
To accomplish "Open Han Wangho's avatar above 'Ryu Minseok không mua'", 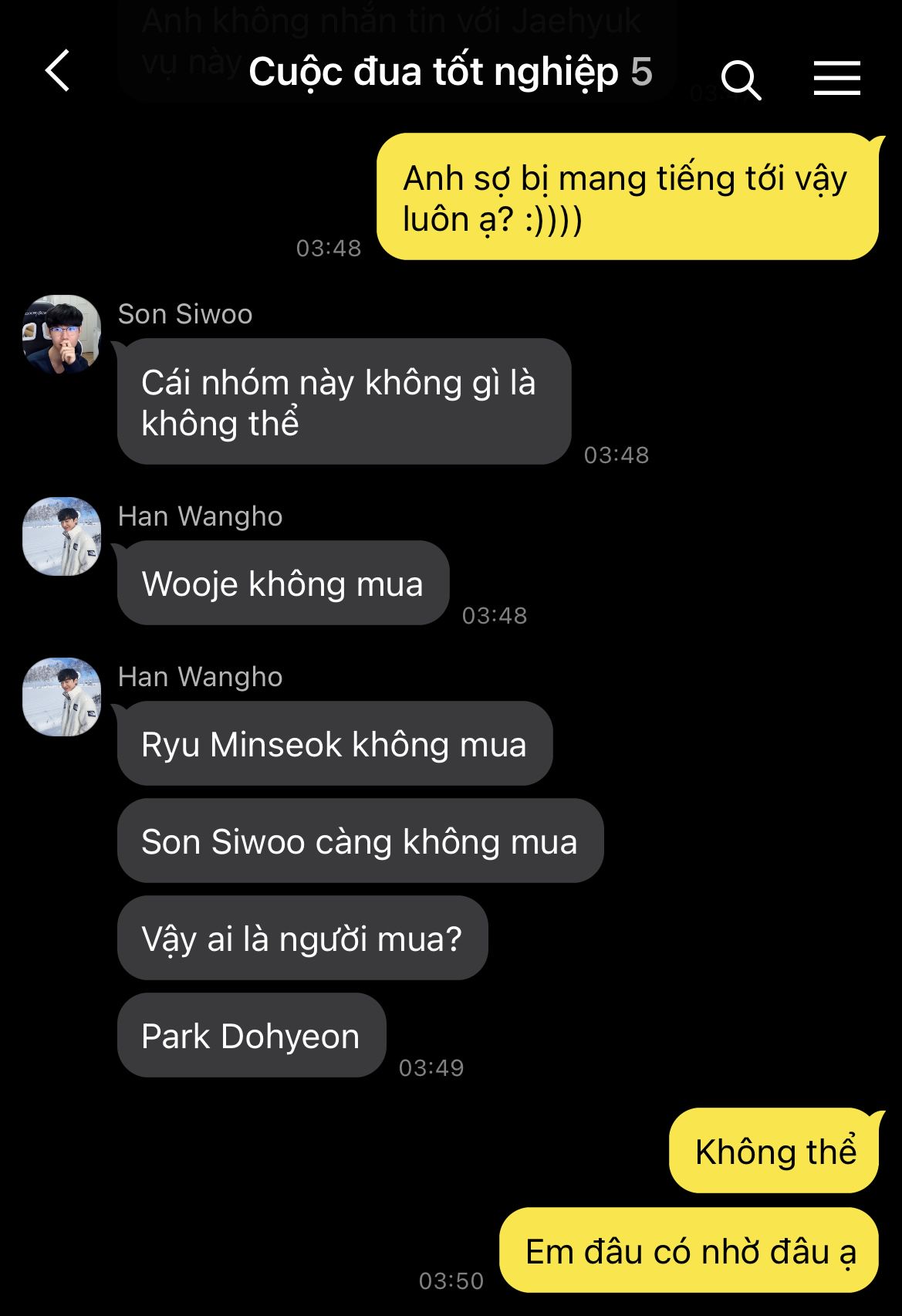I will pos(62,697).
